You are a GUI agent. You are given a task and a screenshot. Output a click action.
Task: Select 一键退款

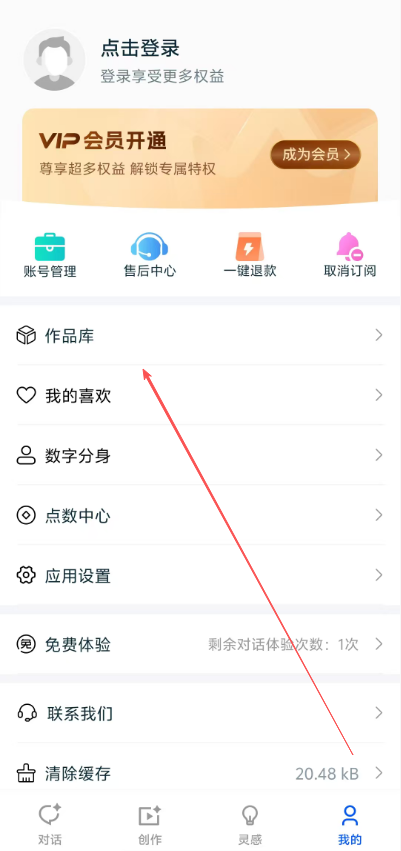click(x=250, y=255)
